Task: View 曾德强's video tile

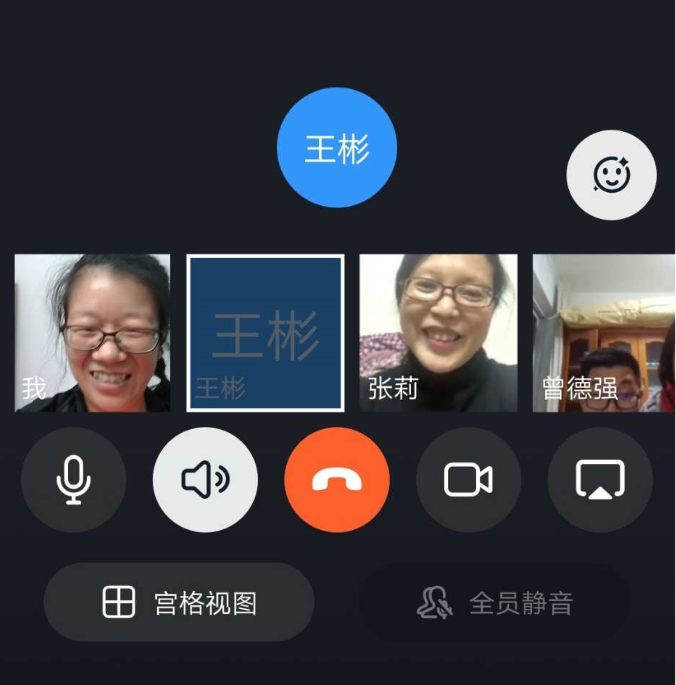Action: click(x=603, y=333)
